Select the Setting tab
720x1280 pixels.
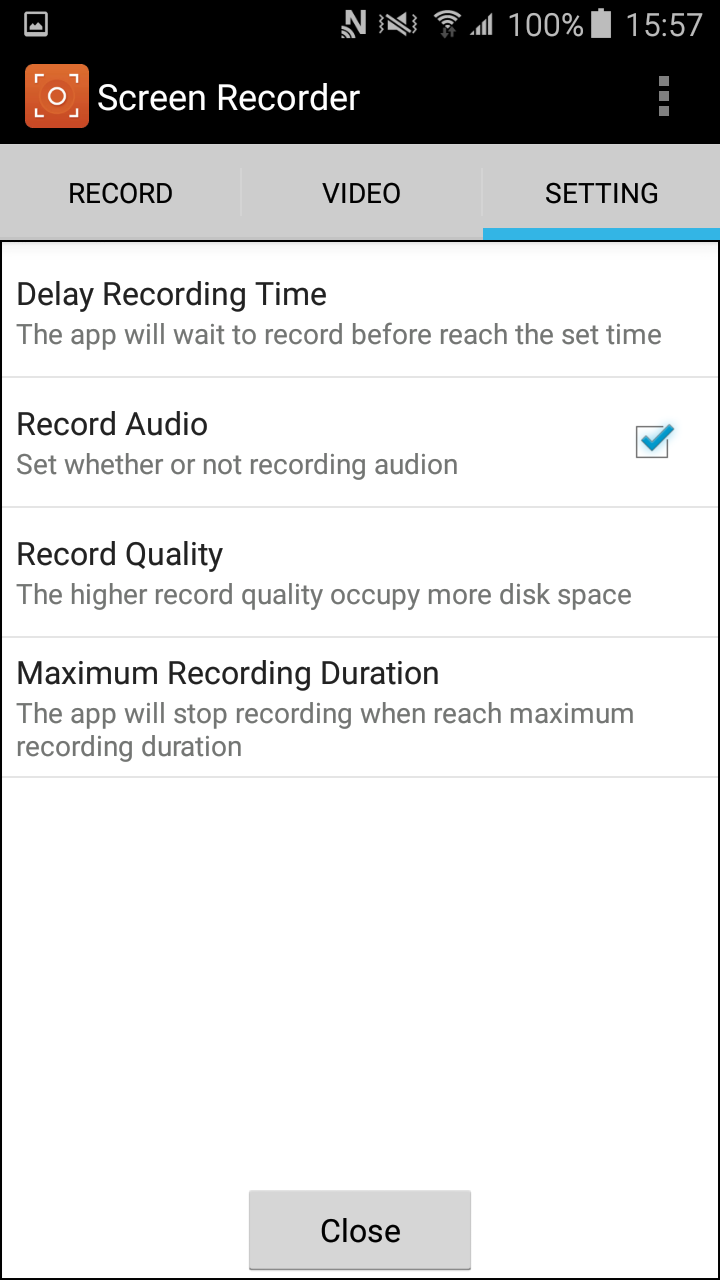click(x=601, y=193)
